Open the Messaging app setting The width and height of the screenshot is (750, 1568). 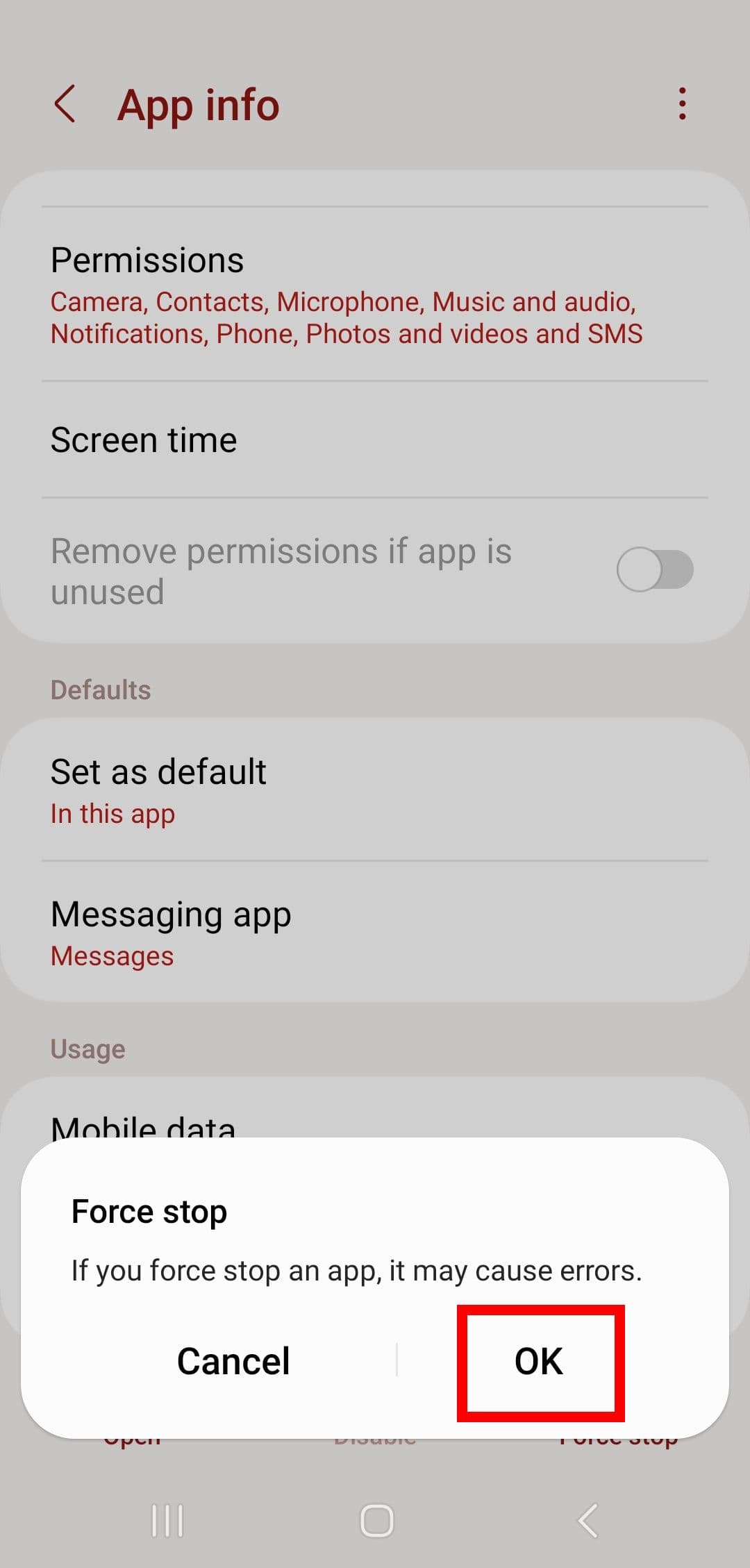[x=375, y=932]
